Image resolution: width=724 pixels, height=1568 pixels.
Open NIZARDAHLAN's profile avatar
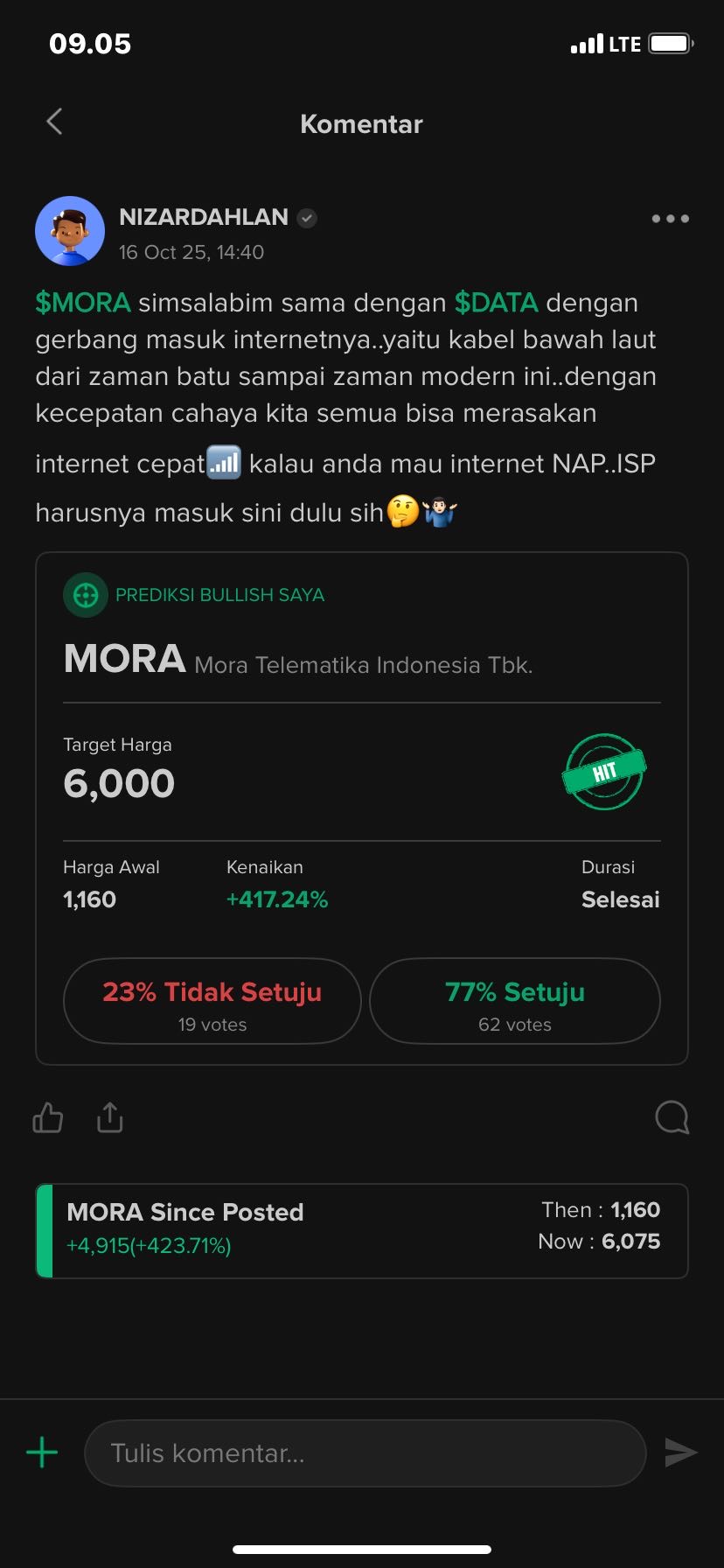click(70, 231)
